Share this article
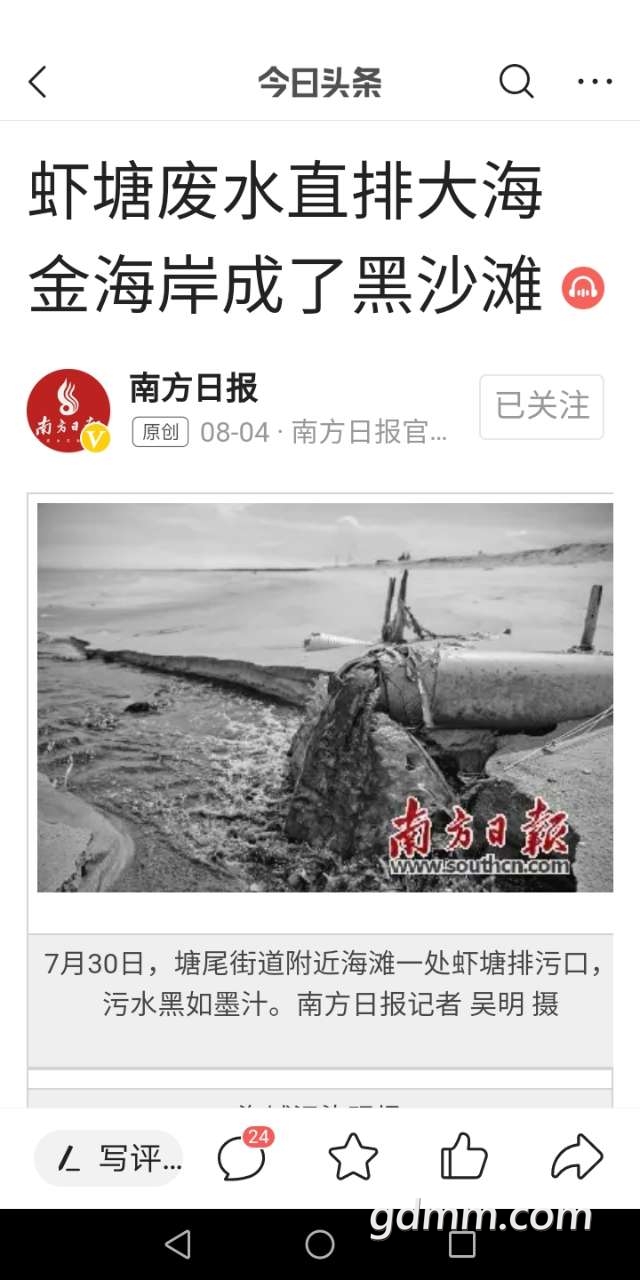The width and height of the screenshot is (640, 1280). (x=577, y=1158)
